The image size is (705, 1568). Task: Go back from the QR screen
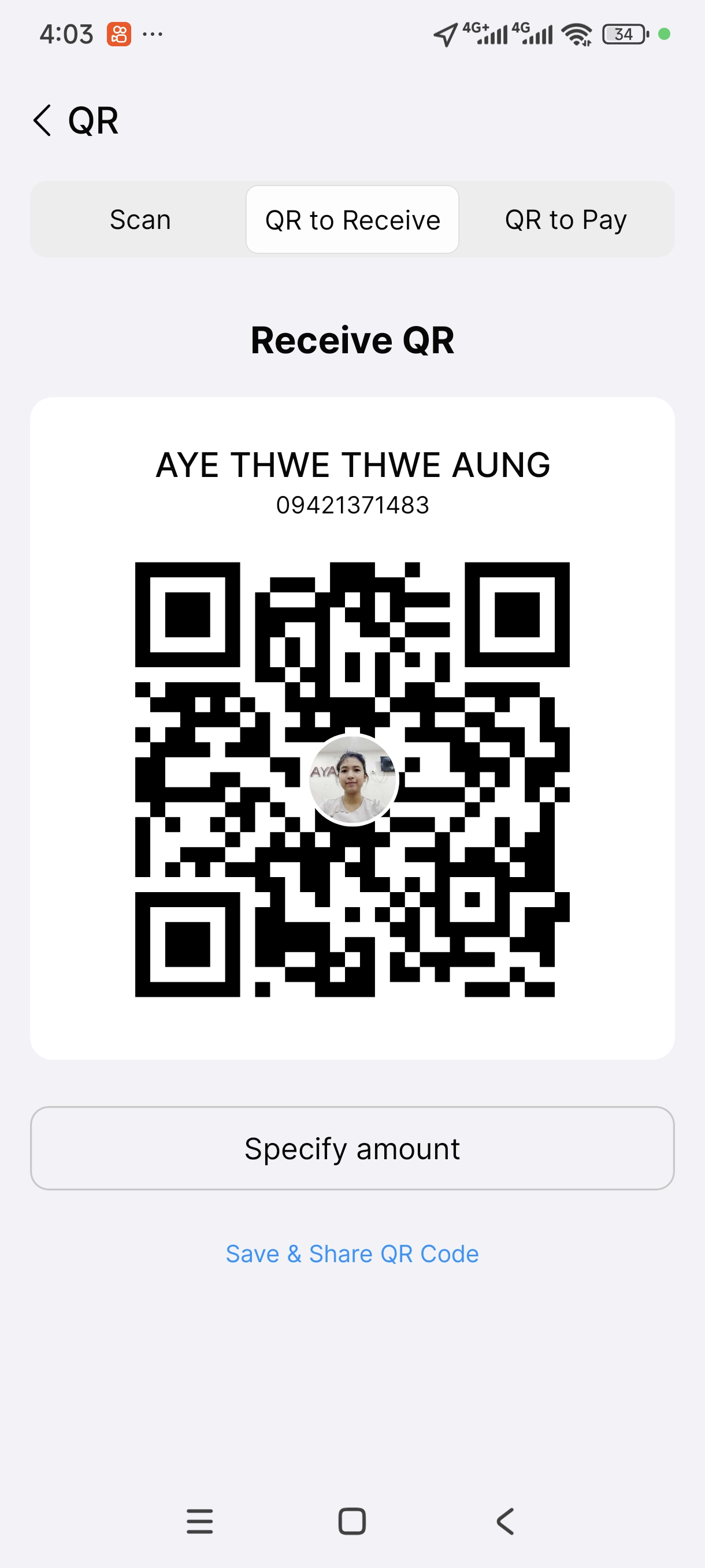(43, 120)
